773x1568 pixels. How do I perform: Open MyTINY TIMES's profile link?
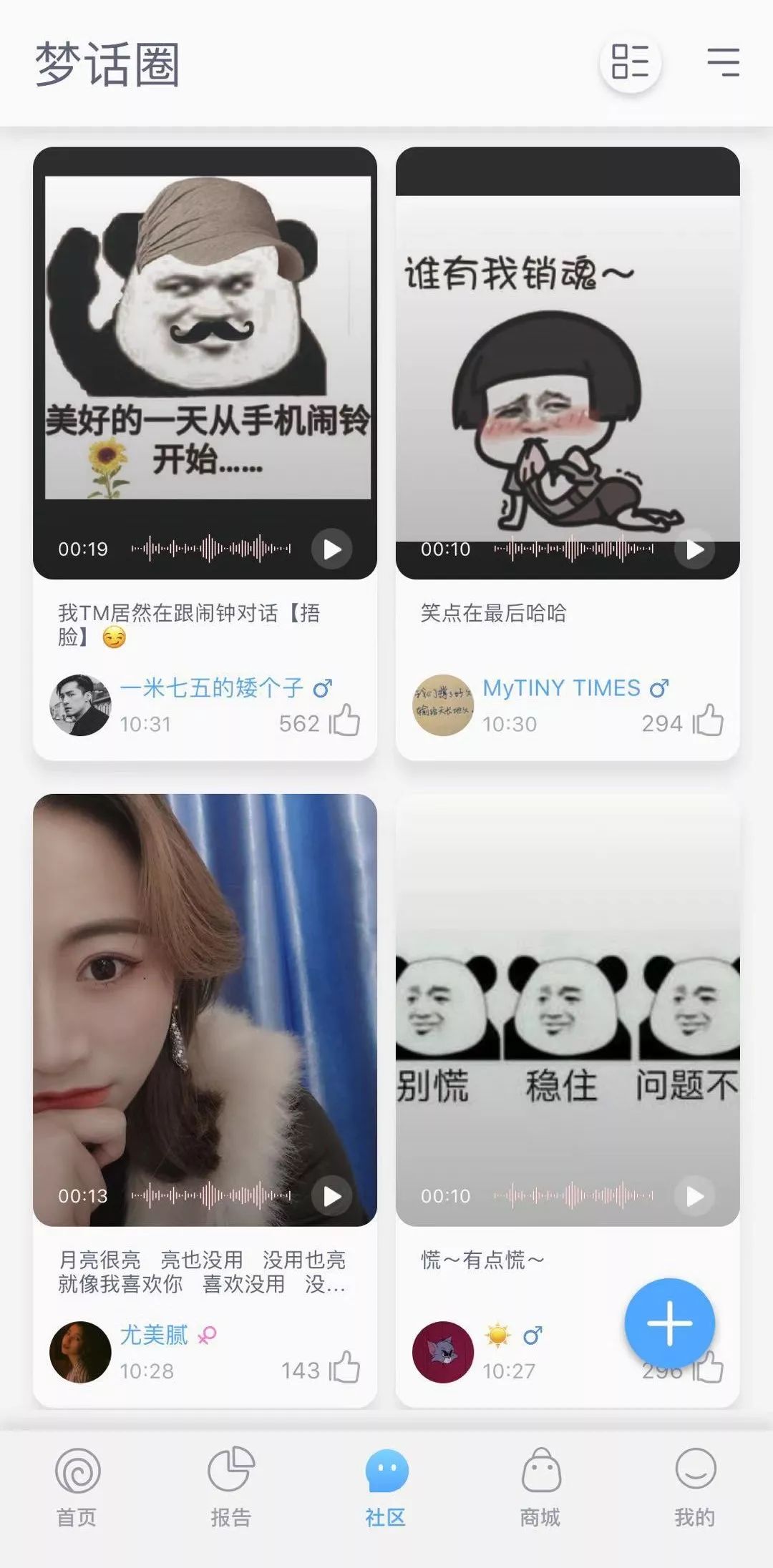pos(562,688)
